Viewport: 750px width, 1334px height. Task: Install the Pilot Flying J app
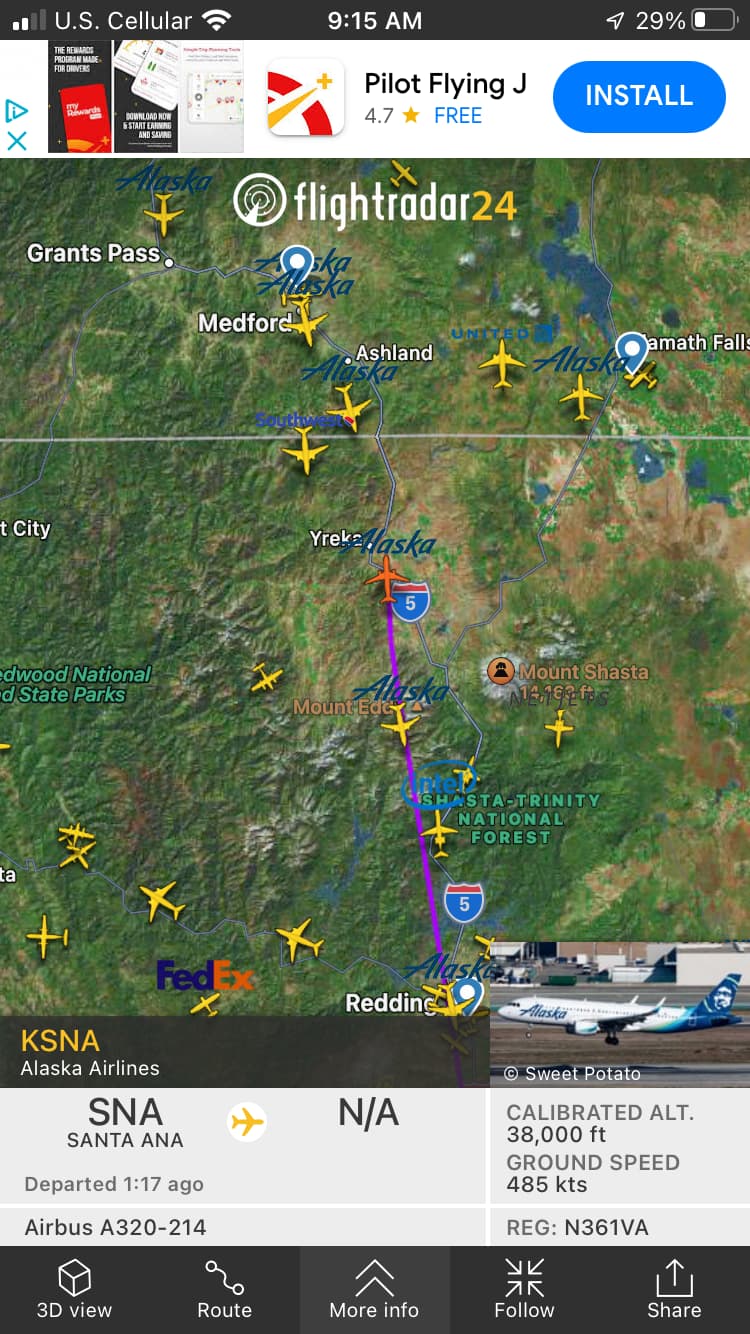click(638, 97)
